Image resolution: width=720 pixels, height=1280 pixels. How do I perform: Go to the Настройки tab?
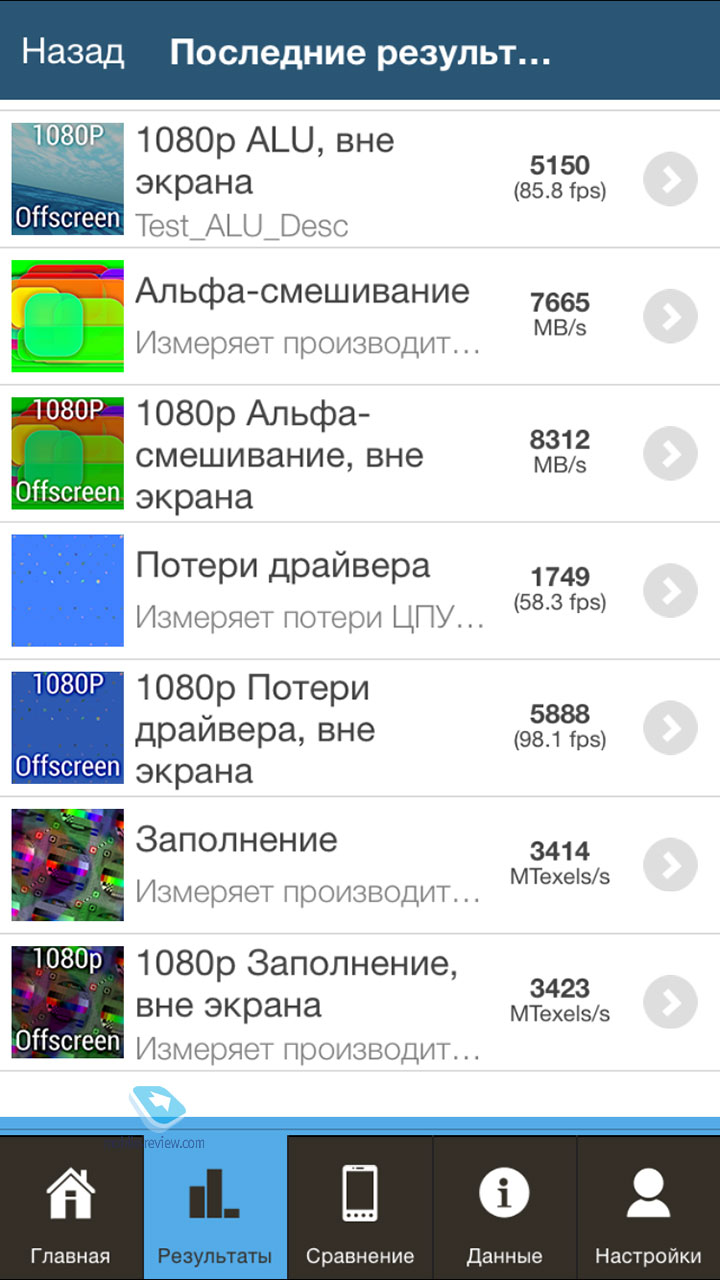648,1208
